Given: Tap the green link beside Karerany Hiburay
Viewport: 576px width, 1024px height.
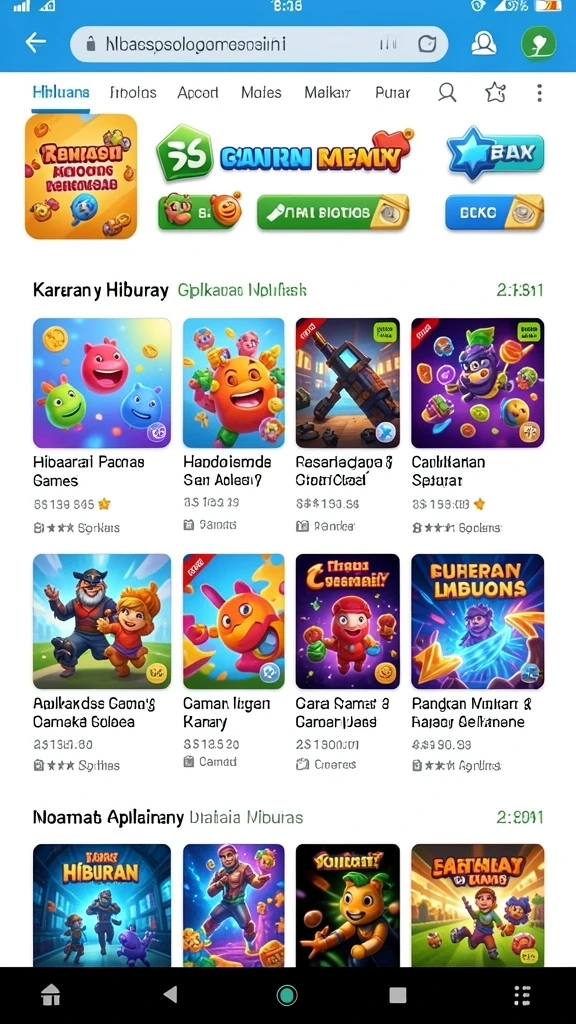Looking at the screenshot, I should (242, 290).
